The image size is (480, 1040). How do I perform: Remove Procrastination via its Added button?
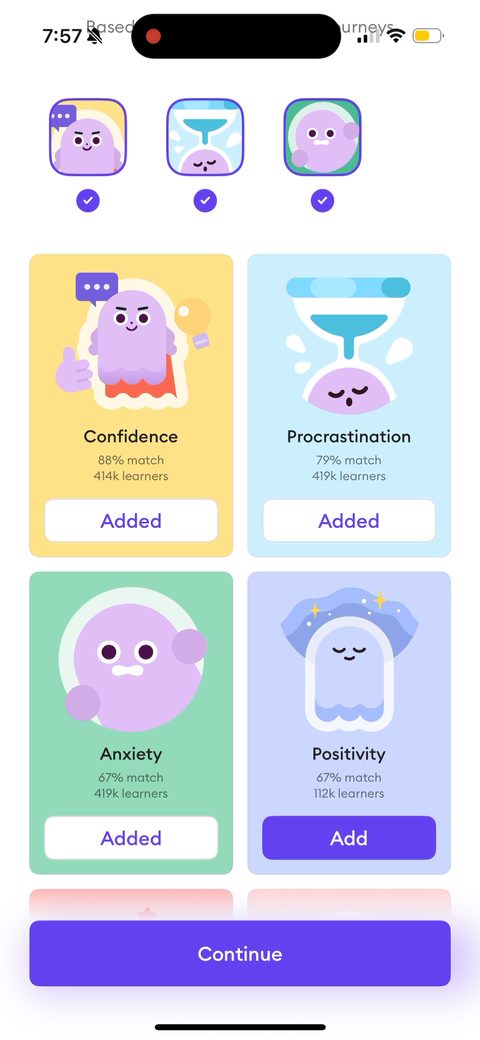click(349, 521)
